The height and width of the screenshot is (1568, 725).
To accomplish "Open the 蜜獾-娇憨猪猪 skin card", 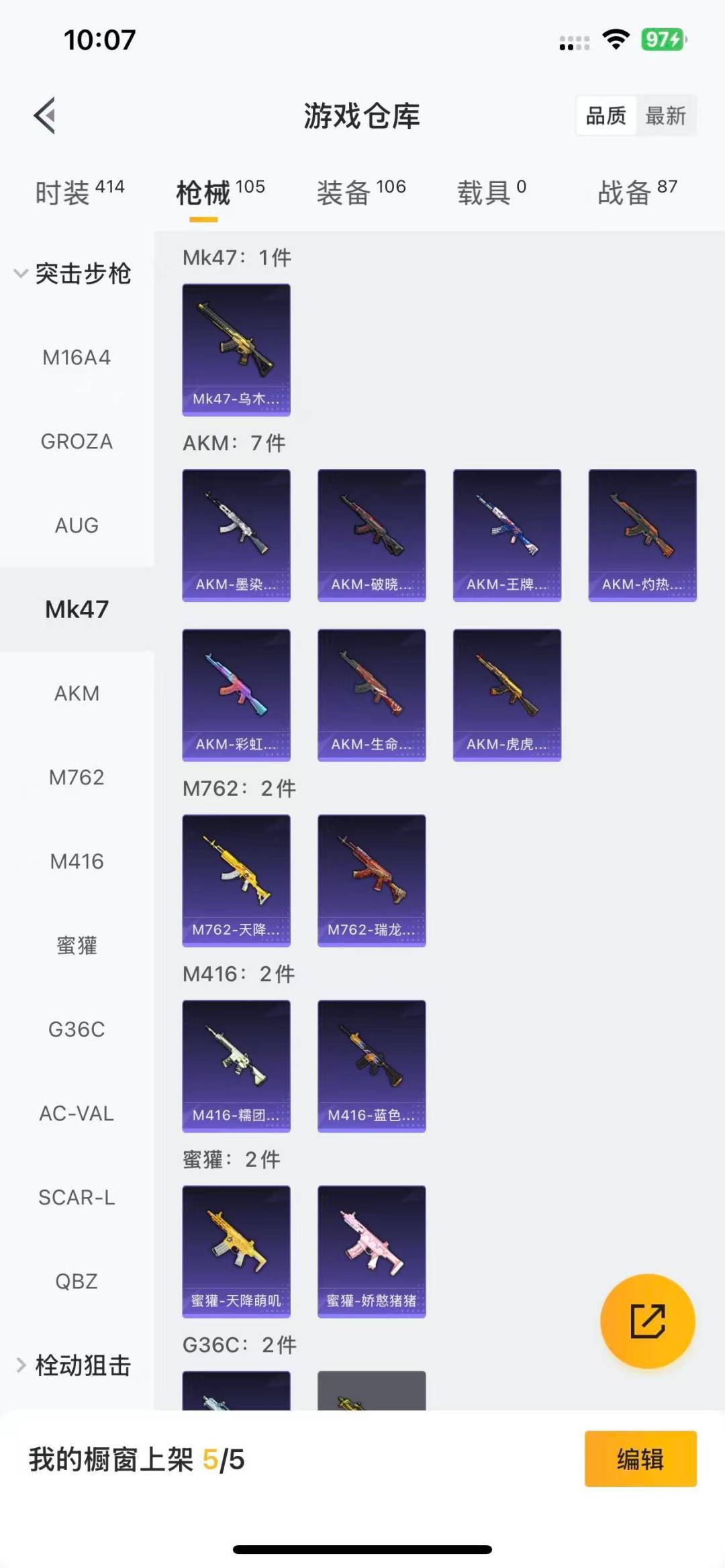I will point(371,1251).
